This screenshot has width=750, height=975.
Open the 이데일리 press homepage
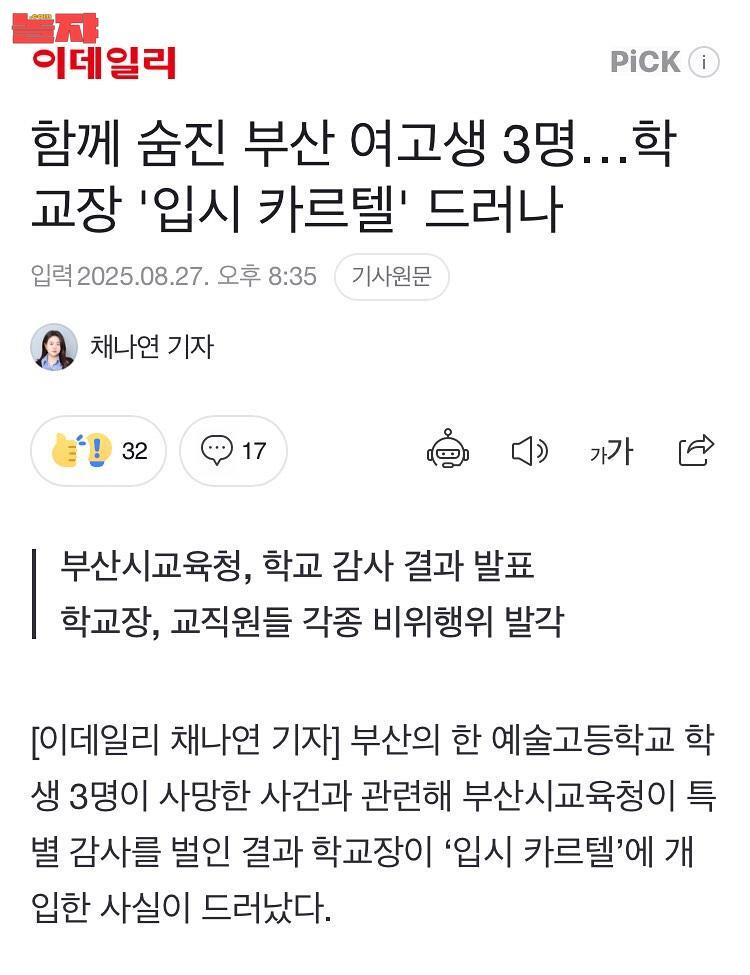point(104,61)
